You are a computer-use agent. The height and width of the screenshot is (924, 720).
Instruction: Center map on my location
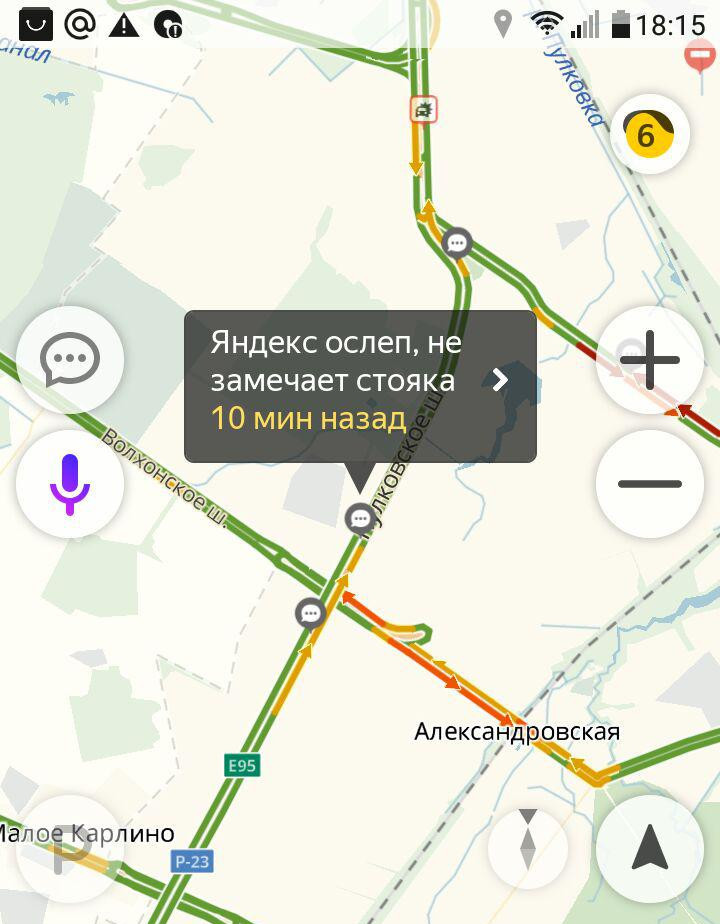point(649,849)
